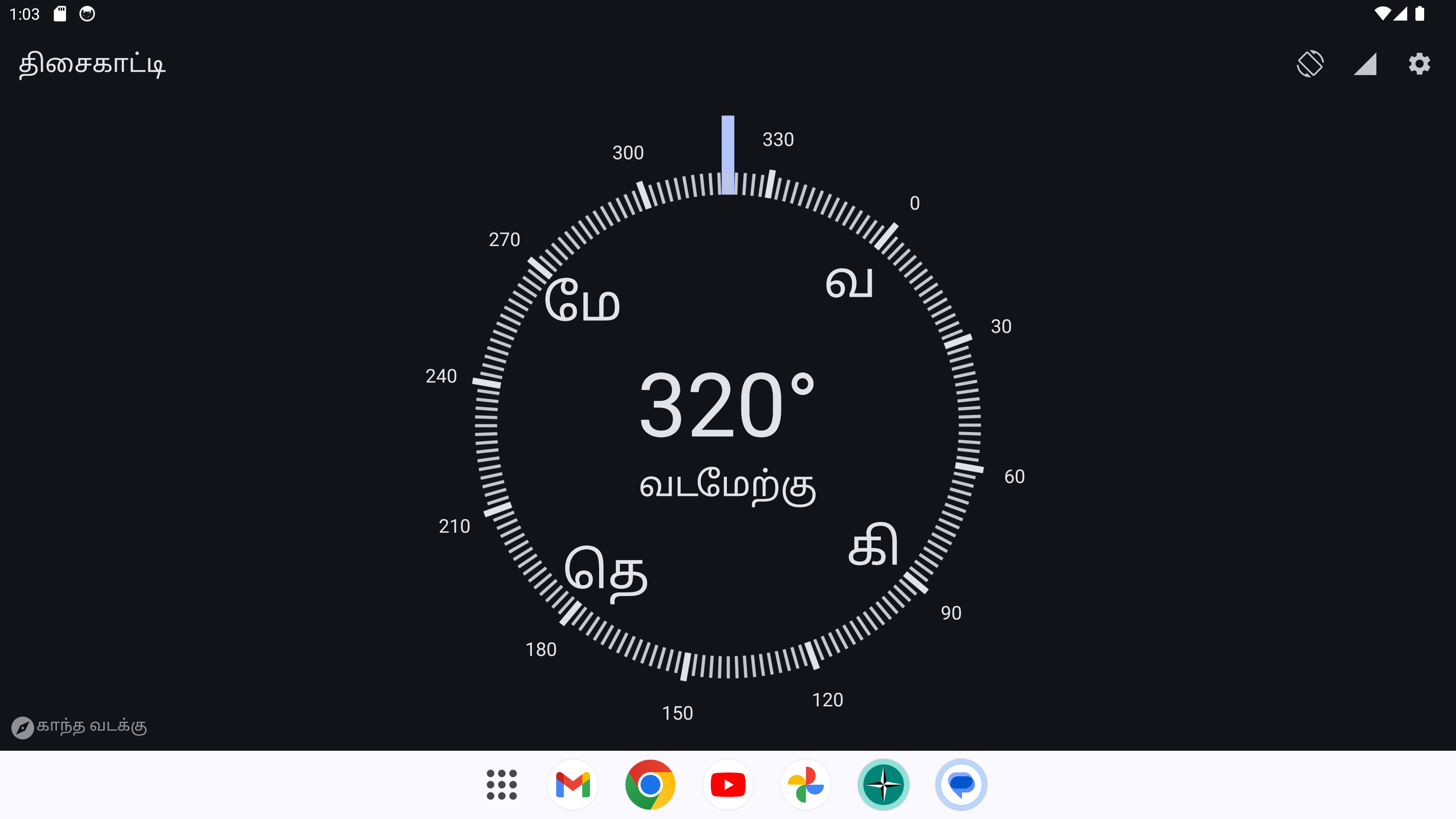
Task: Launch Messages from the taskbar
Action: click(961, 784)
